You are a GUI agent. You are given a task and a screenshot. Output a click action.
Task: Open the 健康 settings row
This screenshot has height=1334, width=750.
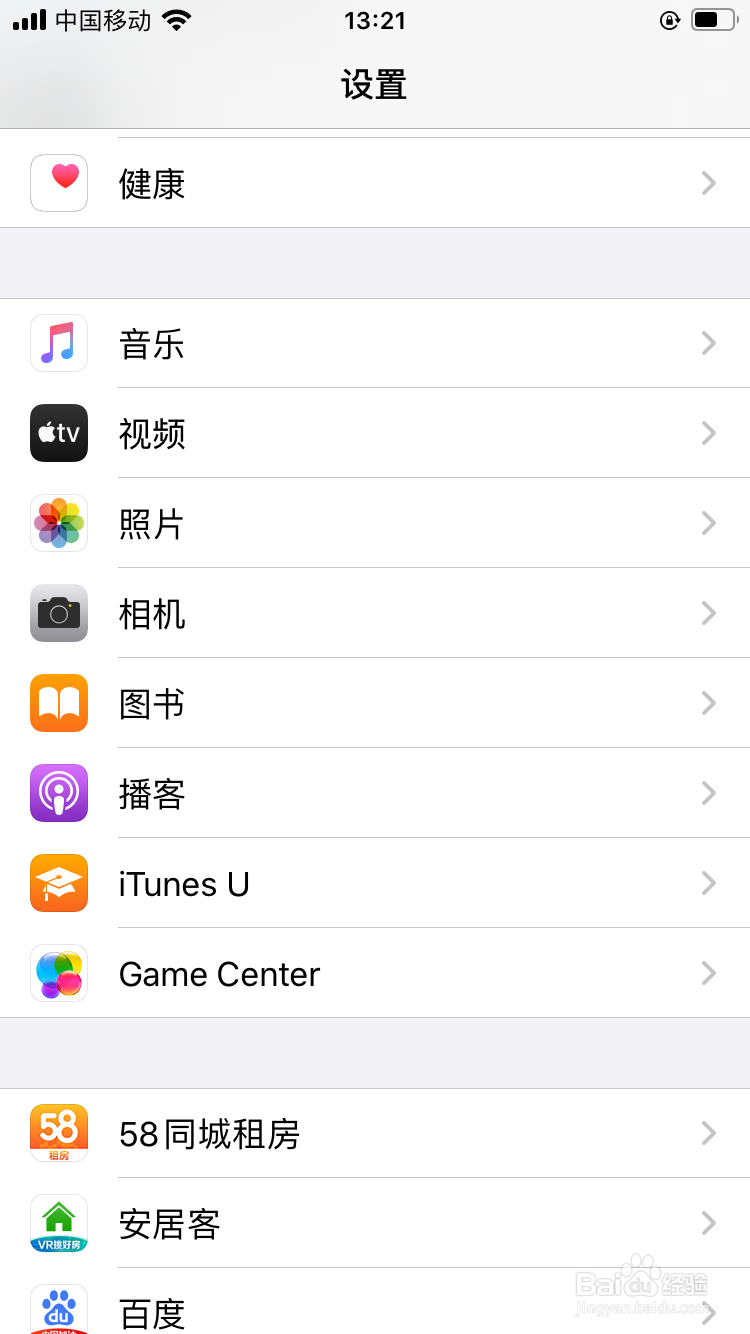pos(375,183)
